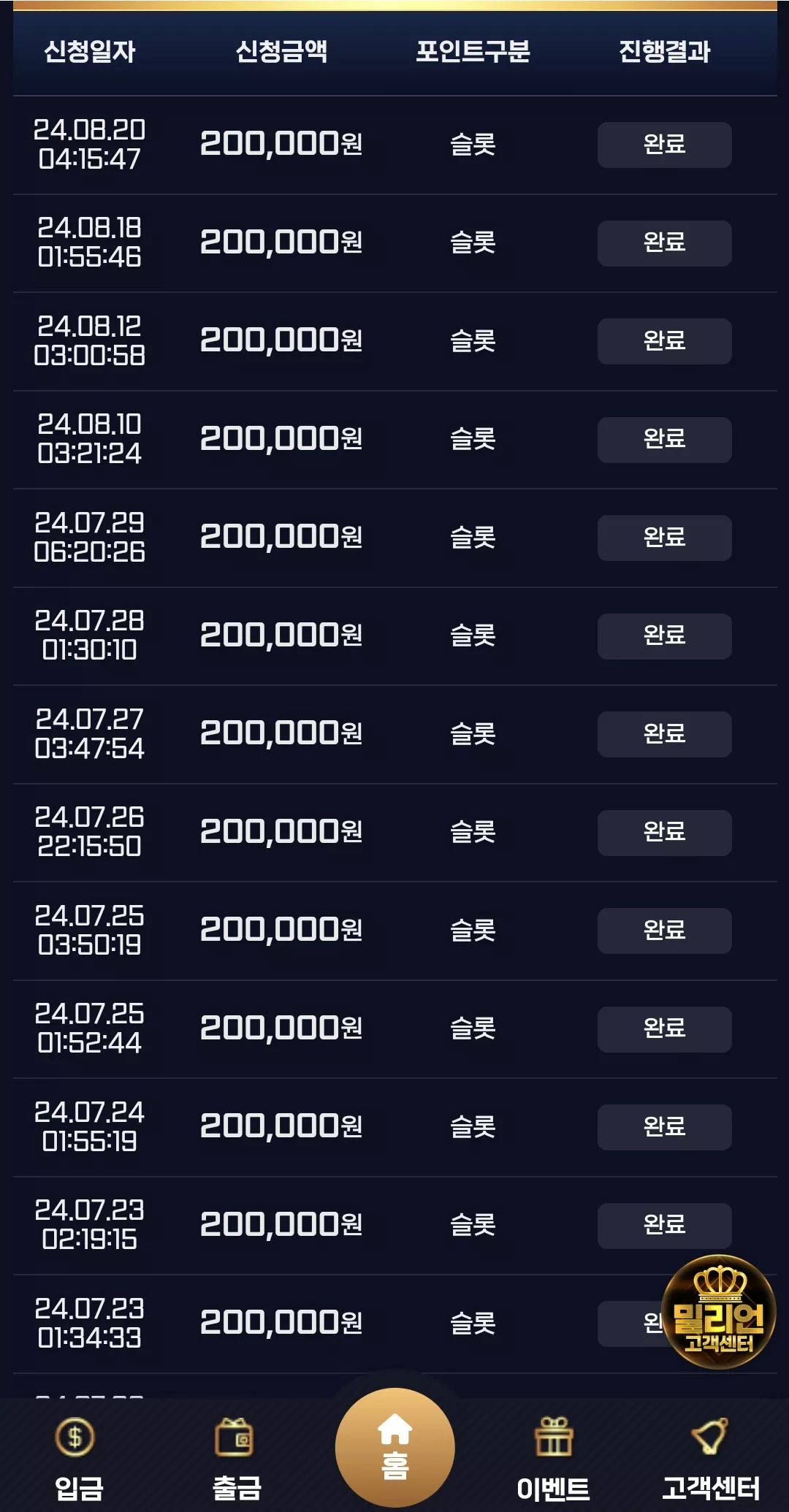Tap 완료 status for 24.07.29 06:20:26 request
The image size is (789, 1512).
pyautogui.click(x=664, y=538)
